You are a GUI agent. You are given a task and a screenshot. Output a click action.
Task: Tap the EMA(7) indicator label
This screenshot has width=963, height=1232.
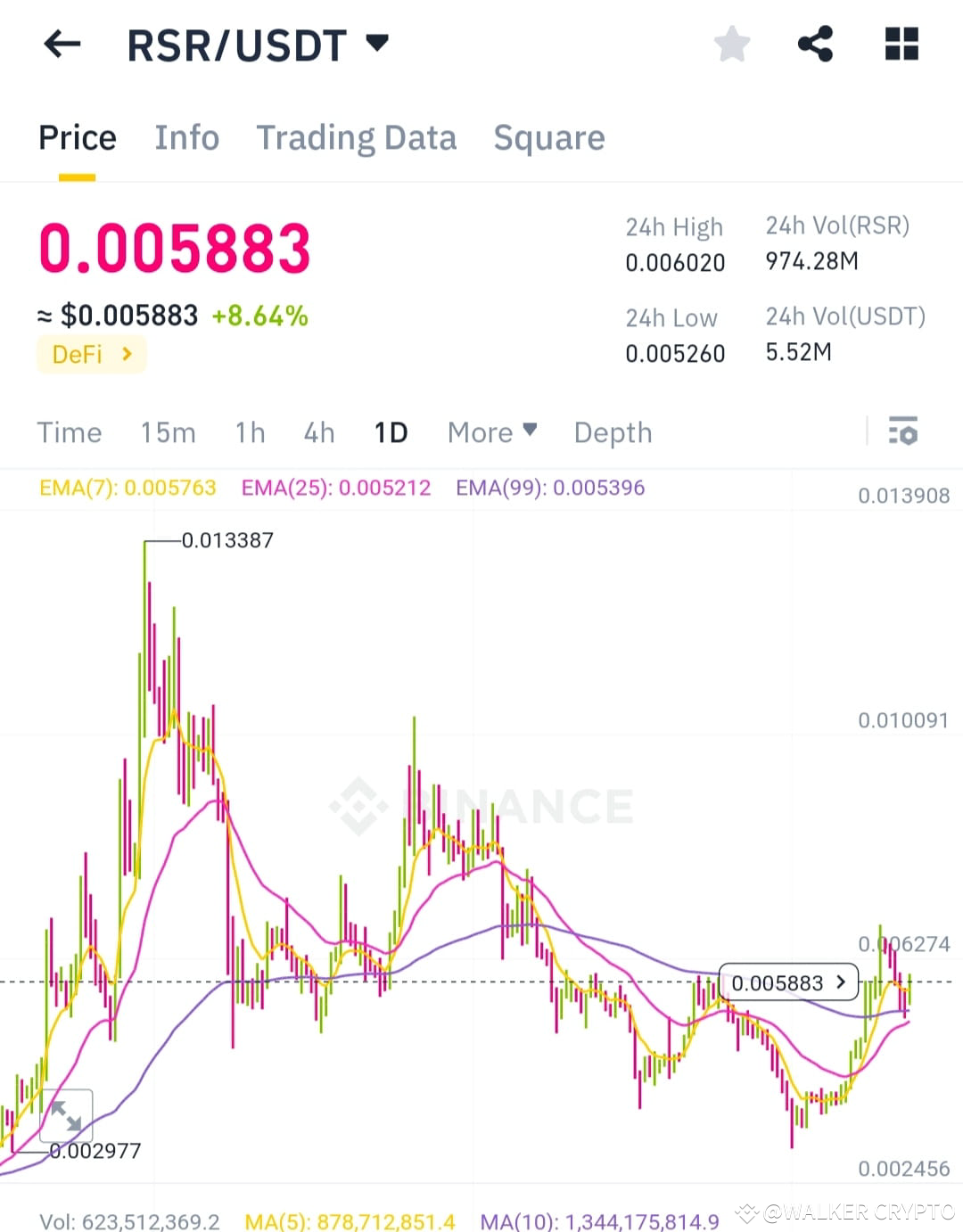pyautogui.click(x=128, y=488)
